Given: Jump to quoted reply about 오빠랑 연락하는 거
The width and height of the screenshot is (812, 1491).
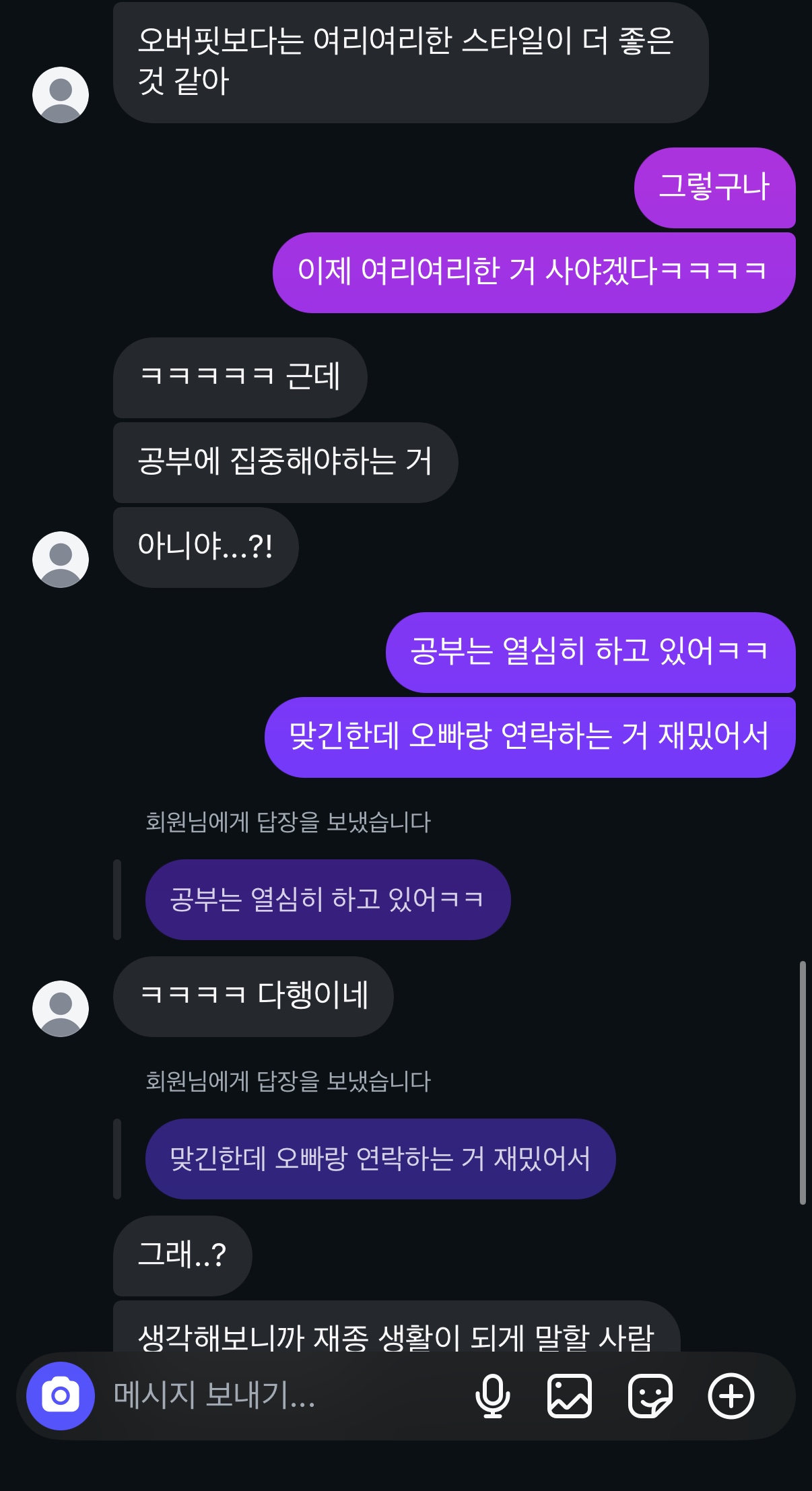Looking at the screenshot, I should pos(380,1158).
